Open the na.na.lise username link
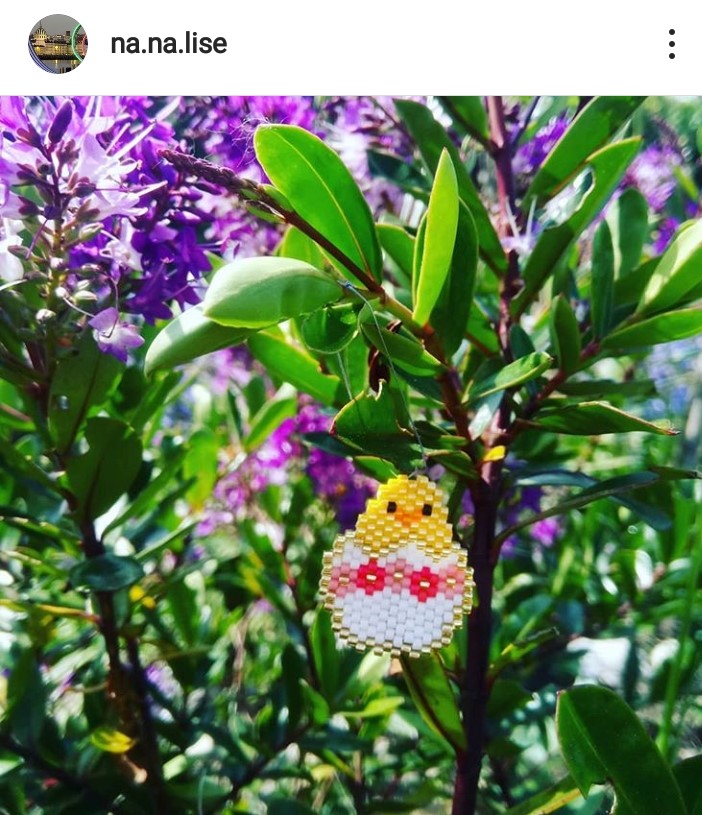This screenshot has height=815, width=702. pyautogui.click(x=168, y=44)
